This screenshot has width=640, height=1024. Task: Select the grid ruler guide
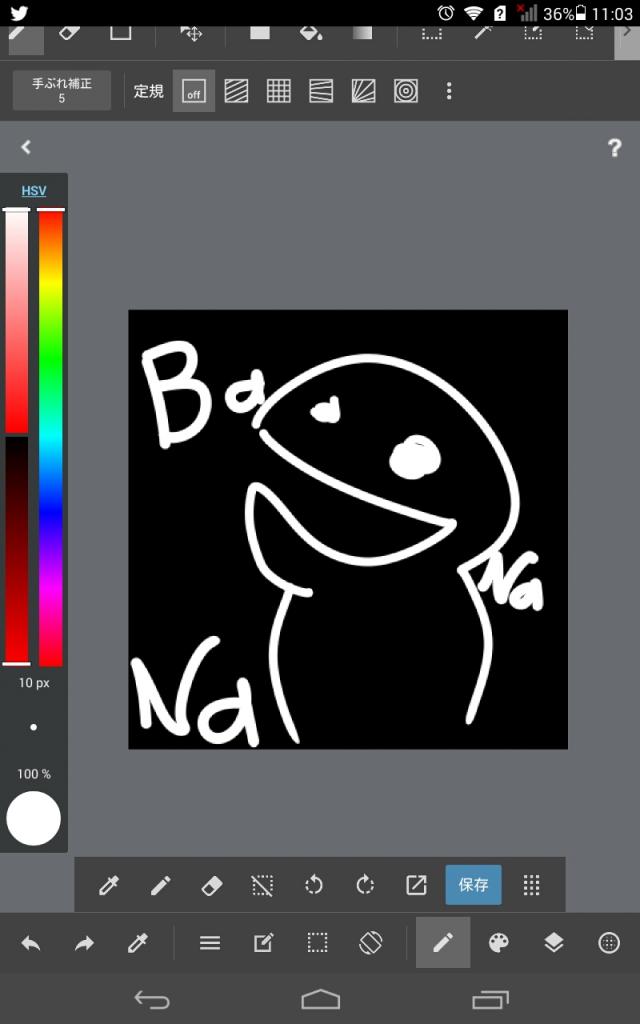pos(279,92)
